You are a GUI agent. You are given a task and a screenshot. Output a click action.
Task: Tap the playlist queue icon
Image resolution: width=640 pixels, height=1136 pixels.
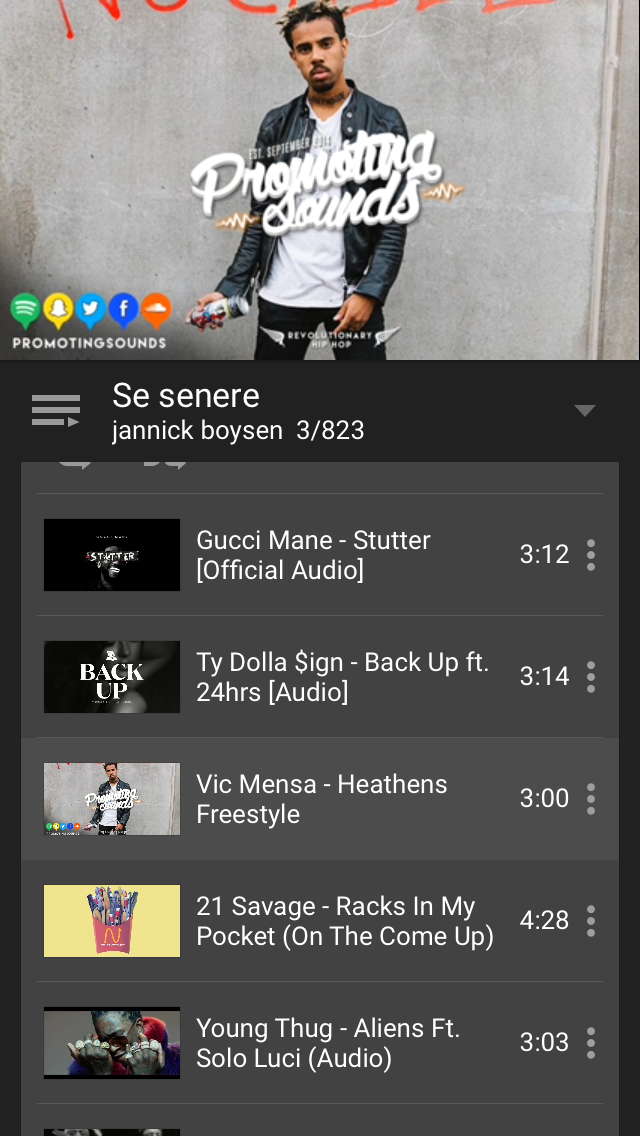[x=56, y=411]
